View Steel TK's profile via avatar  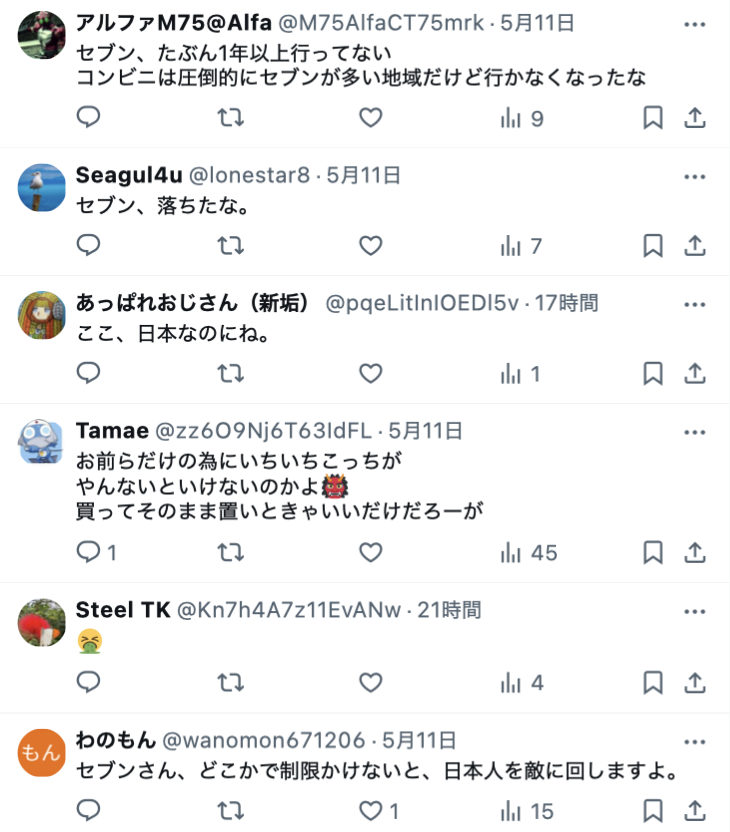tap(42, 622)
